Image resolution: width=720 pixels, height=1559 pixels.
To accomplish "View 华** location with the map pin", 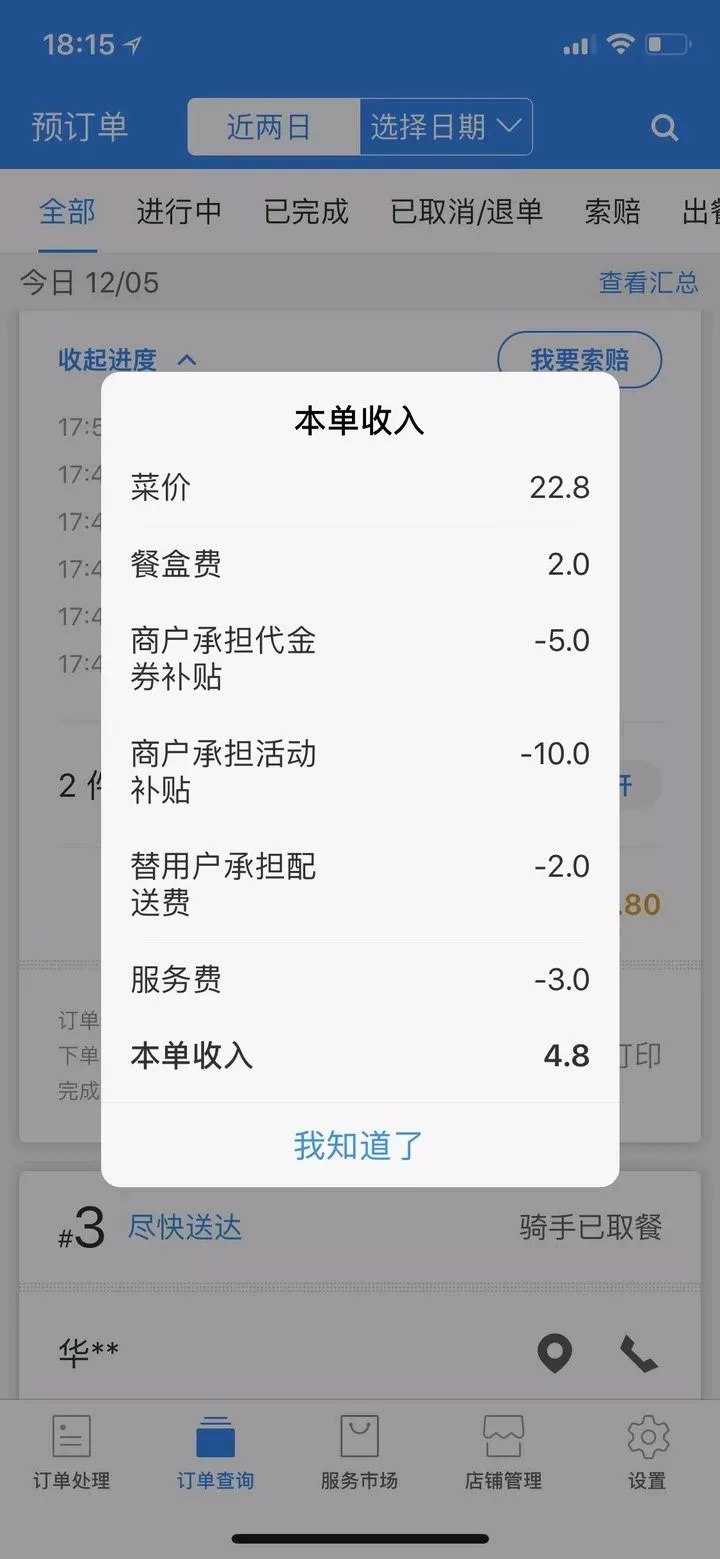I will [555, 1354].
